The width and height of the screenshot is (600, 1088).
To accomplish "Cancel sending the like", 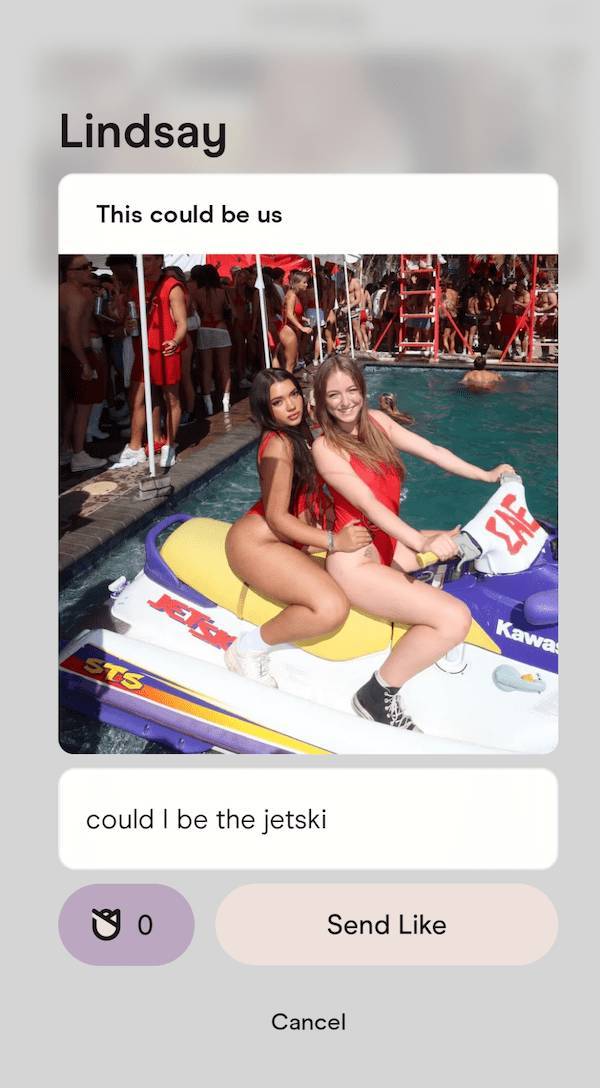I will tap(308, 1022).
